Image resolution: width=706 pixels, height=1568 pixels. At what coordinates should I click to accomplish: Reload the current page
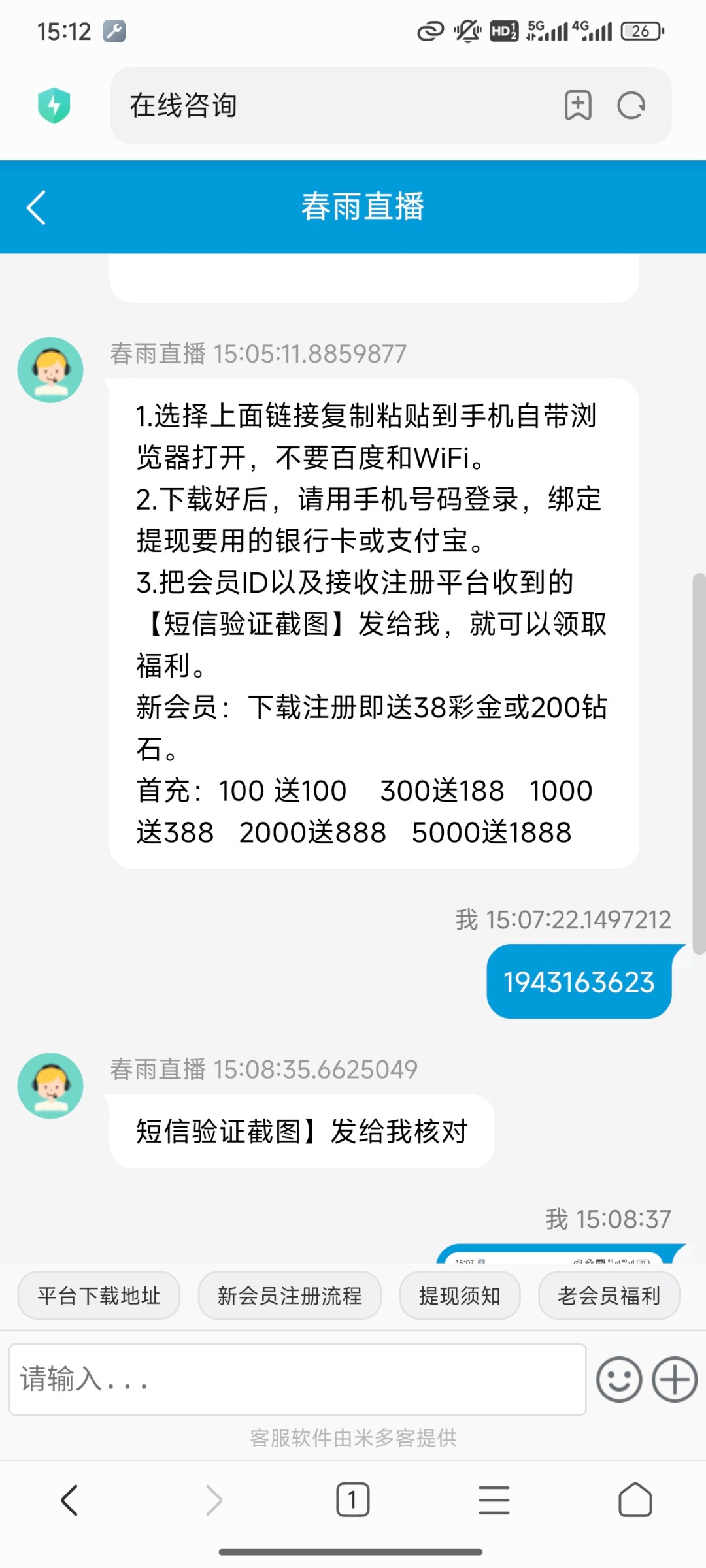tap(631, 105)
